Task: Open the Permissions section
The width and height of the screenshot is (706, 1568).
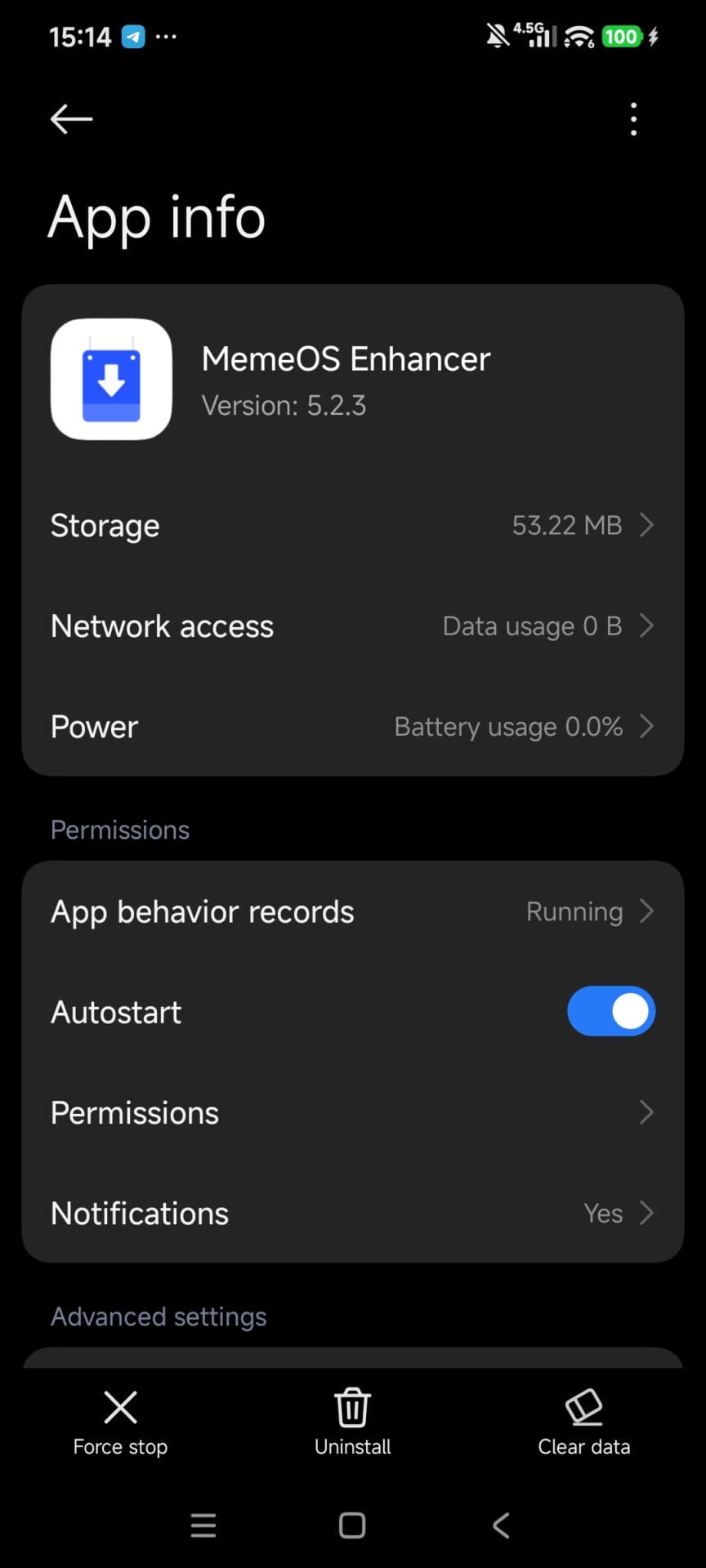Action: coord(351,1112)
